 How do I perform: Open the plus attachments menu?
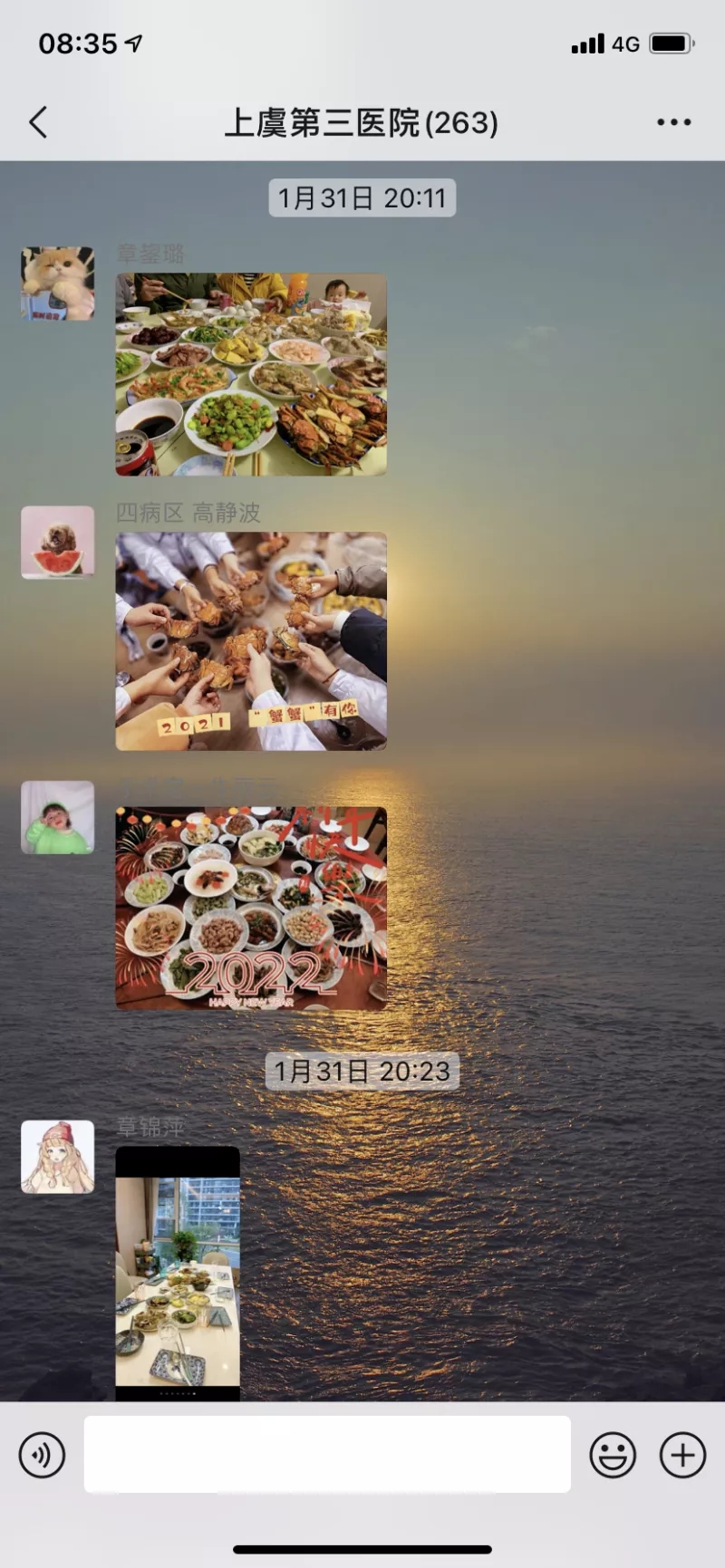[x=682, y=1456]
